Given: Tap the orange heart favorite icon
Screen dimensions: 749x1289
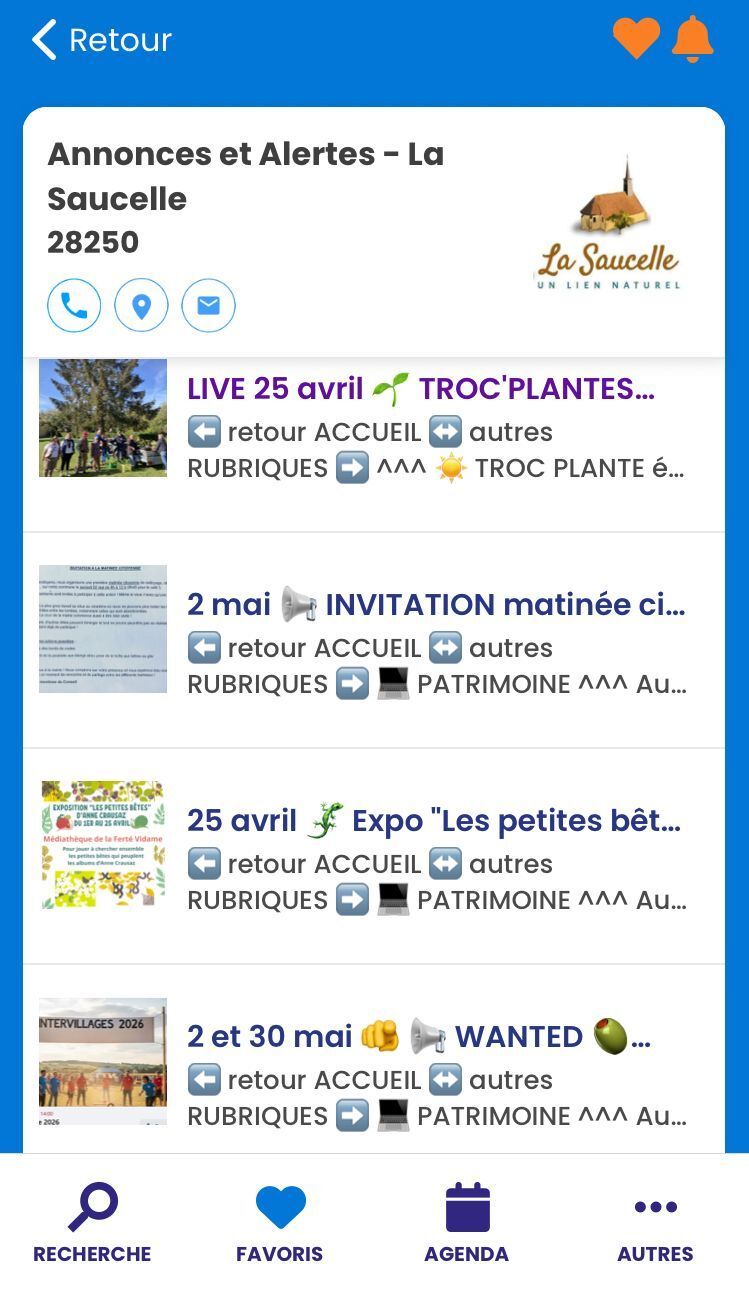Looking at the screenshot, I should tap(636, 39).
